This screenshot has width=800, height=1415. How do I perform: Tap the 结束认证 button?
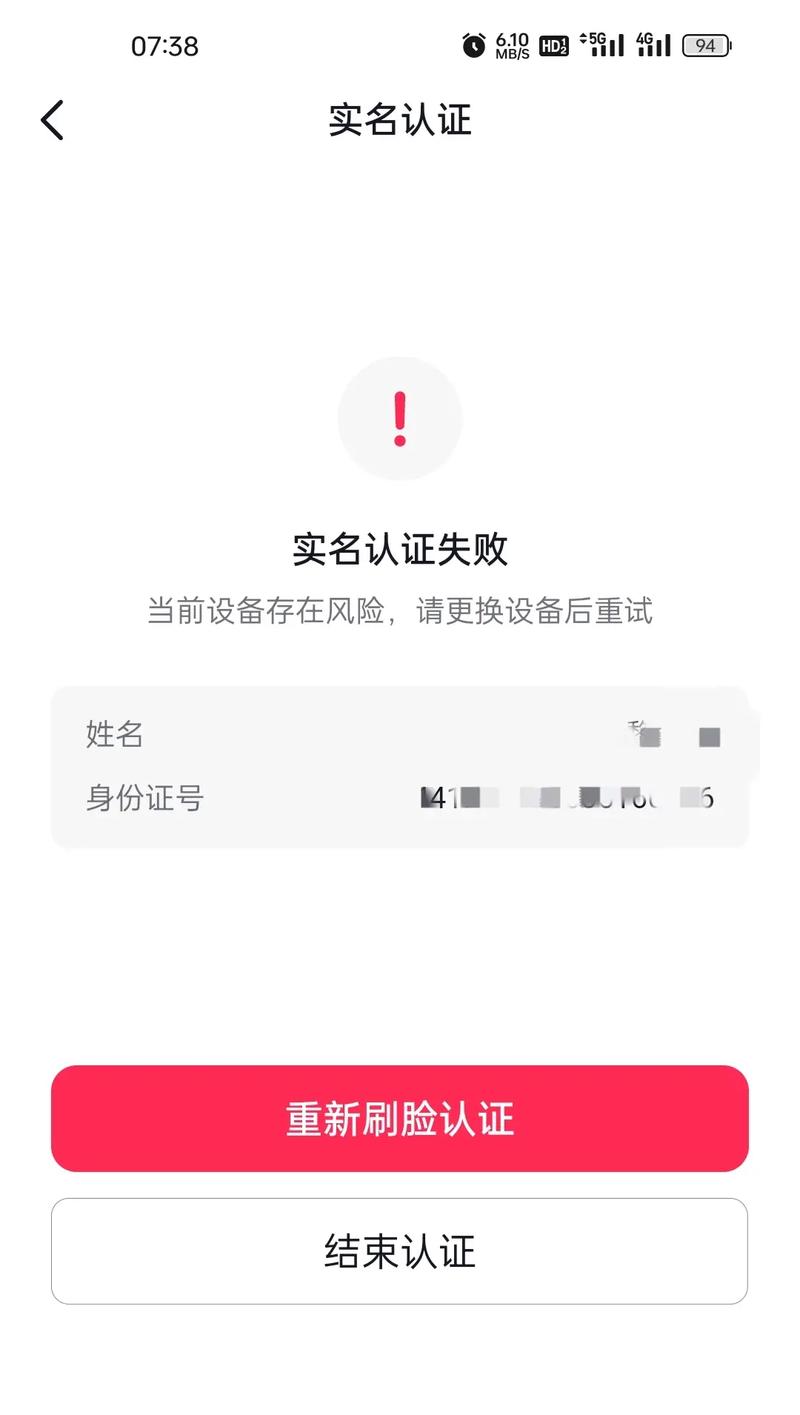tap(400, 1251)
